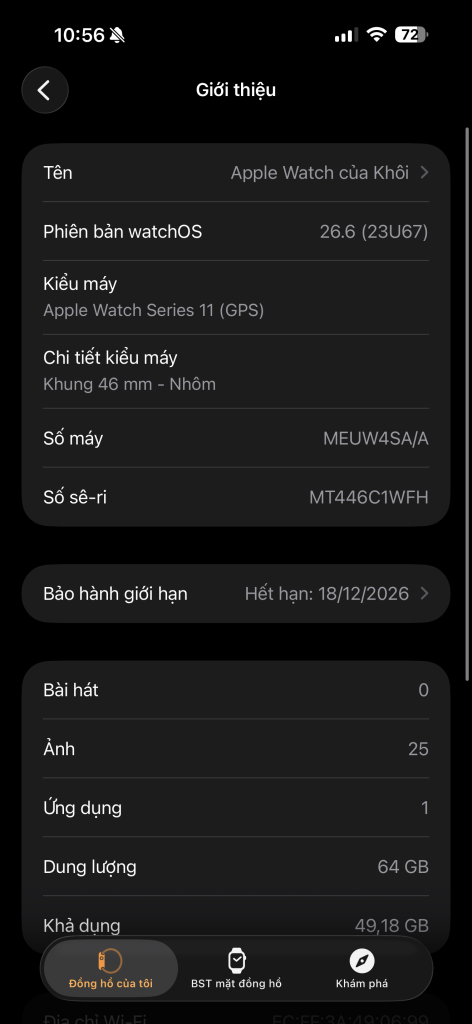This screenshot has width=472, height=1024.
Task: Select the Đồng hồ của tôi tab
Action: (x=111, y=968)
